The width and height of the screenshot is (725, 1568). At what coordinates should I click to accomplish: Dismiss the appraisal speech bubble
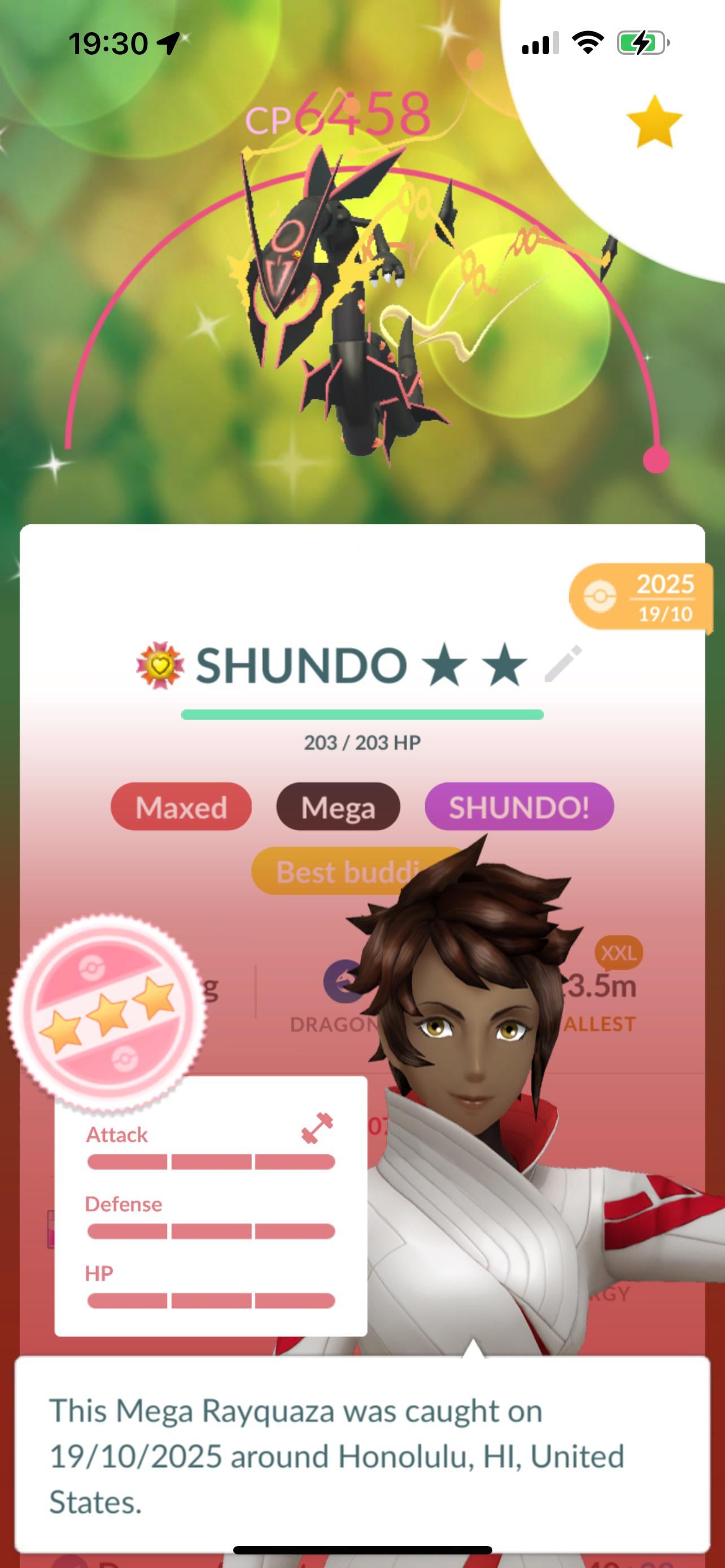click(361, 1456)
